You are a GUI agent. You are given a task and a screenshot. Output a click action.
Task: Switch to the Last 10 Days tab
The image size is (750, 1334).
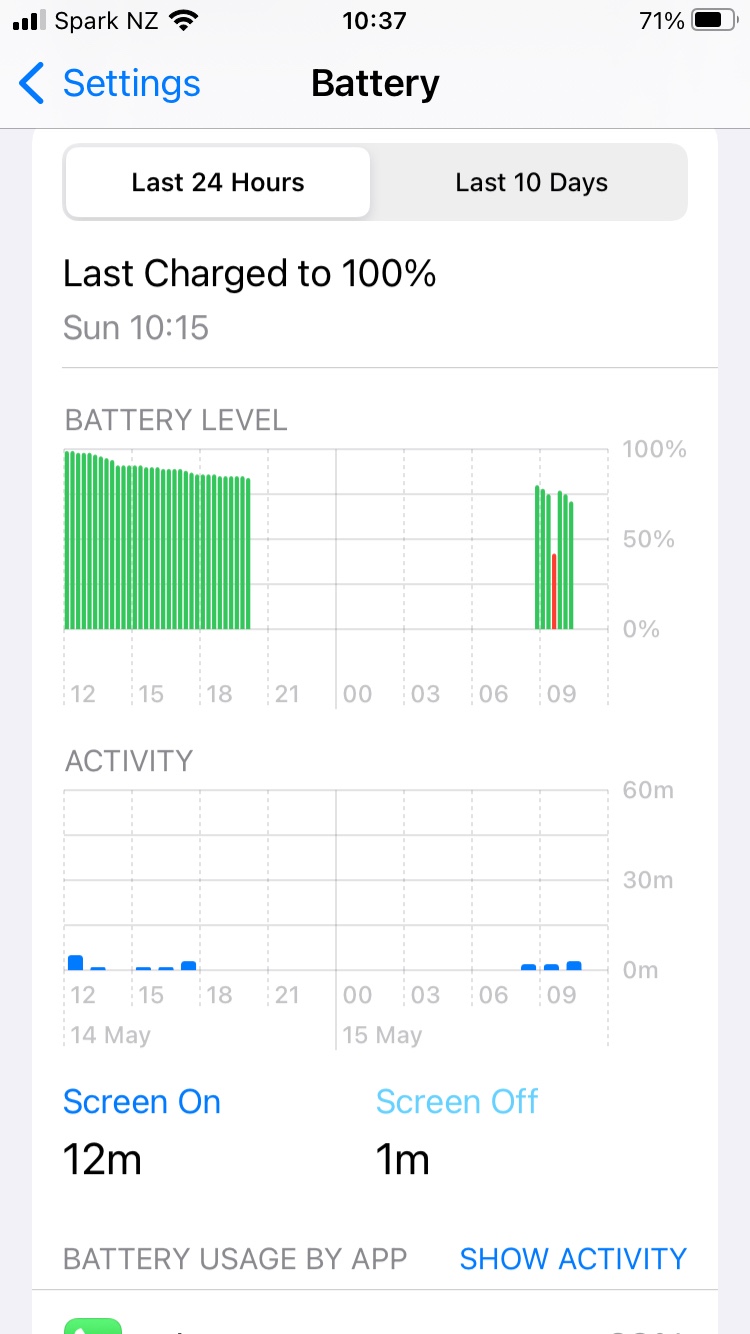point(531,183)
